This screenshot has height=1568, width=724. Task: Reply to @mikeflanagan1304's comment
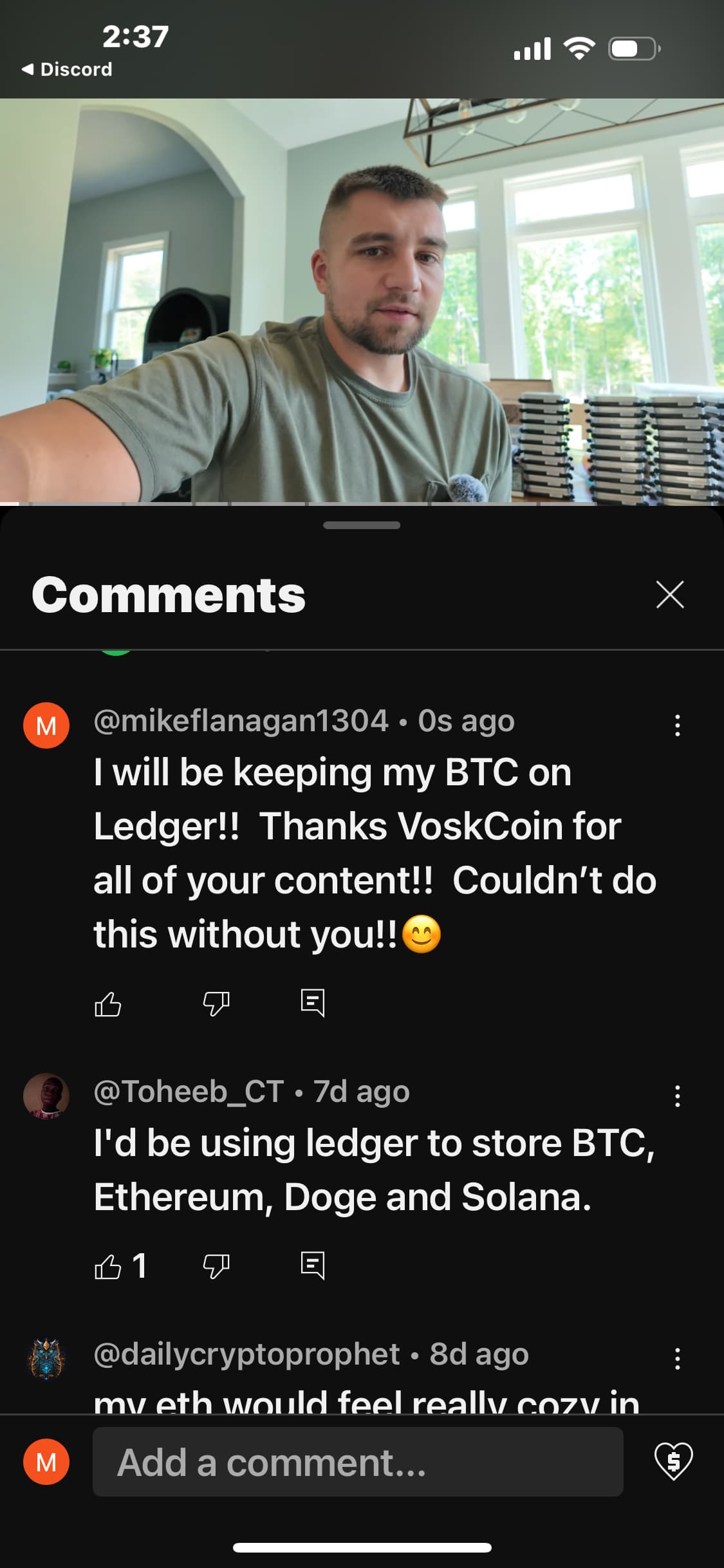[x=313, y=1003]
